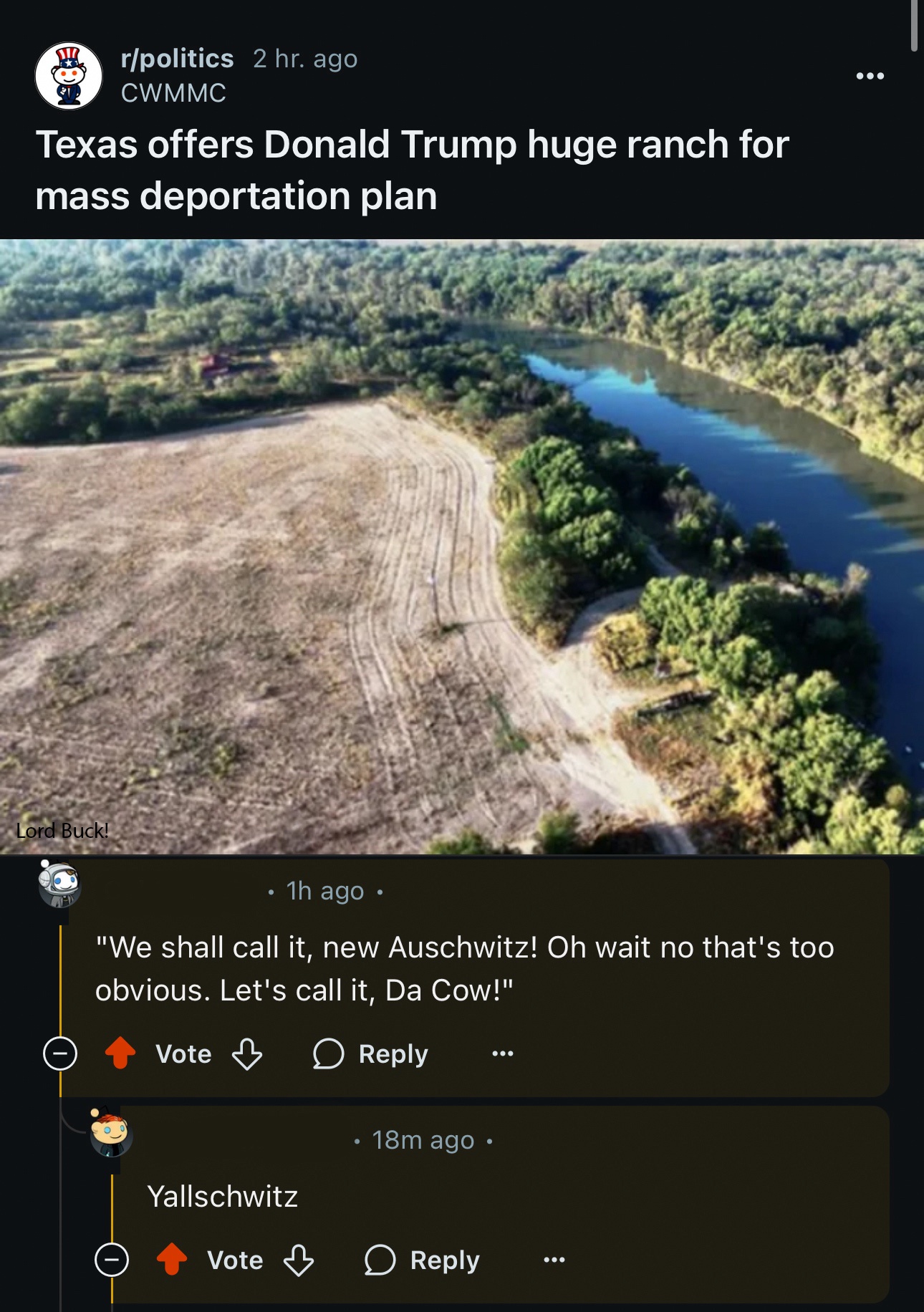Upvote the Yallschwitz reply
924x1312 pixels.
tap(172, 1259)
